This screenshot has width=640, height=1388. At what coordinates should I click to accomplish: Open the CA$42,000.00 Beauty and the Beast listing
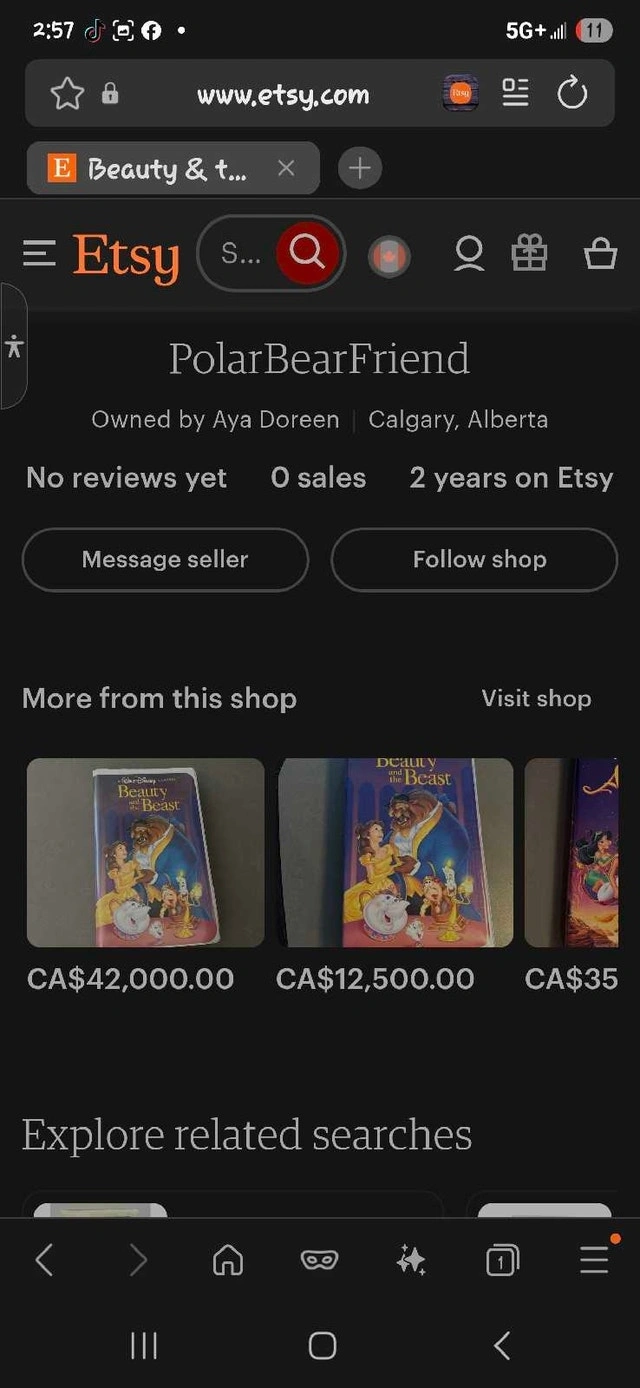point(146,852)
